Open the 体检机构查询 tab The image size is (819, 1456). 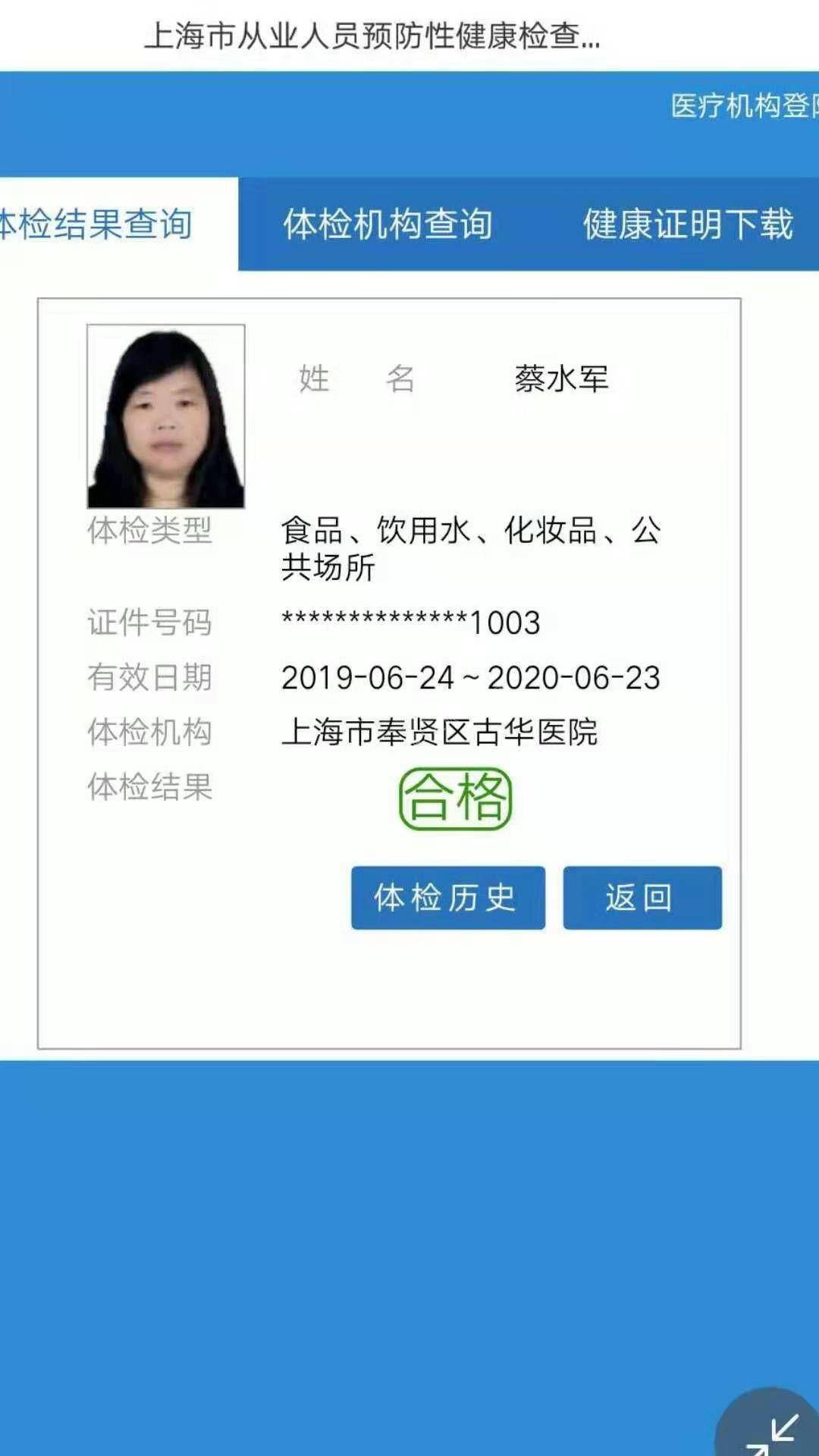(x=388, y=224)
